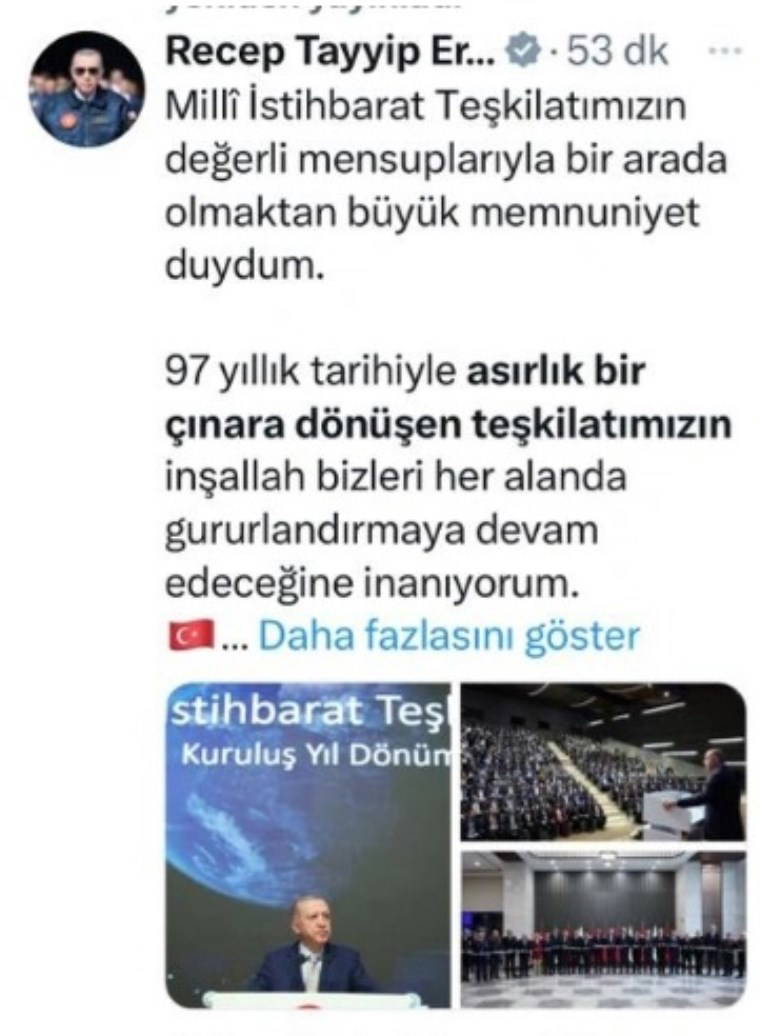Tap the Recep Tayyip Er... account name
Screen dimensions: 760x1036
tap(330, 51)
